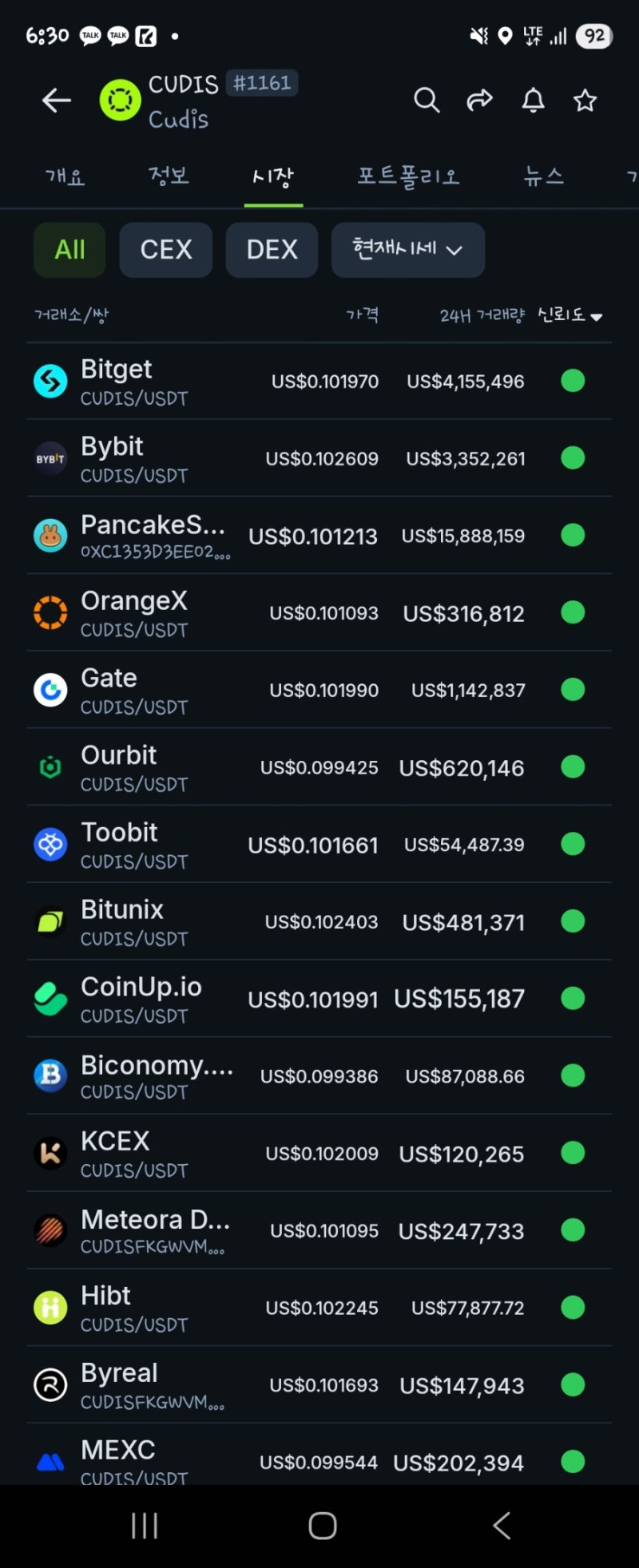Open the search icon

point(427,101)
